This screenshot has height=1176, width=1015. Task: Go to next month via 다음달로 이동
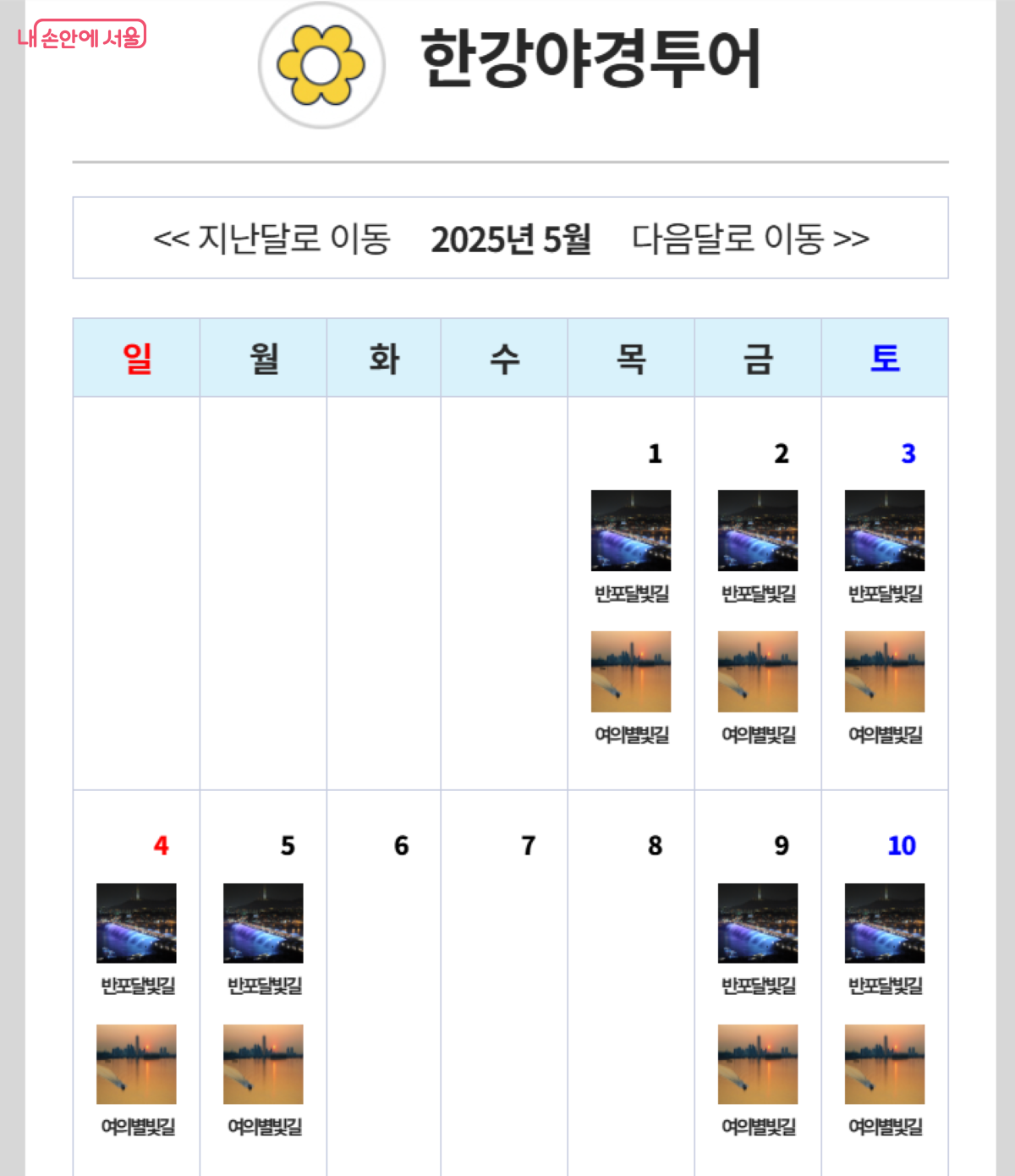coord(750,239)
